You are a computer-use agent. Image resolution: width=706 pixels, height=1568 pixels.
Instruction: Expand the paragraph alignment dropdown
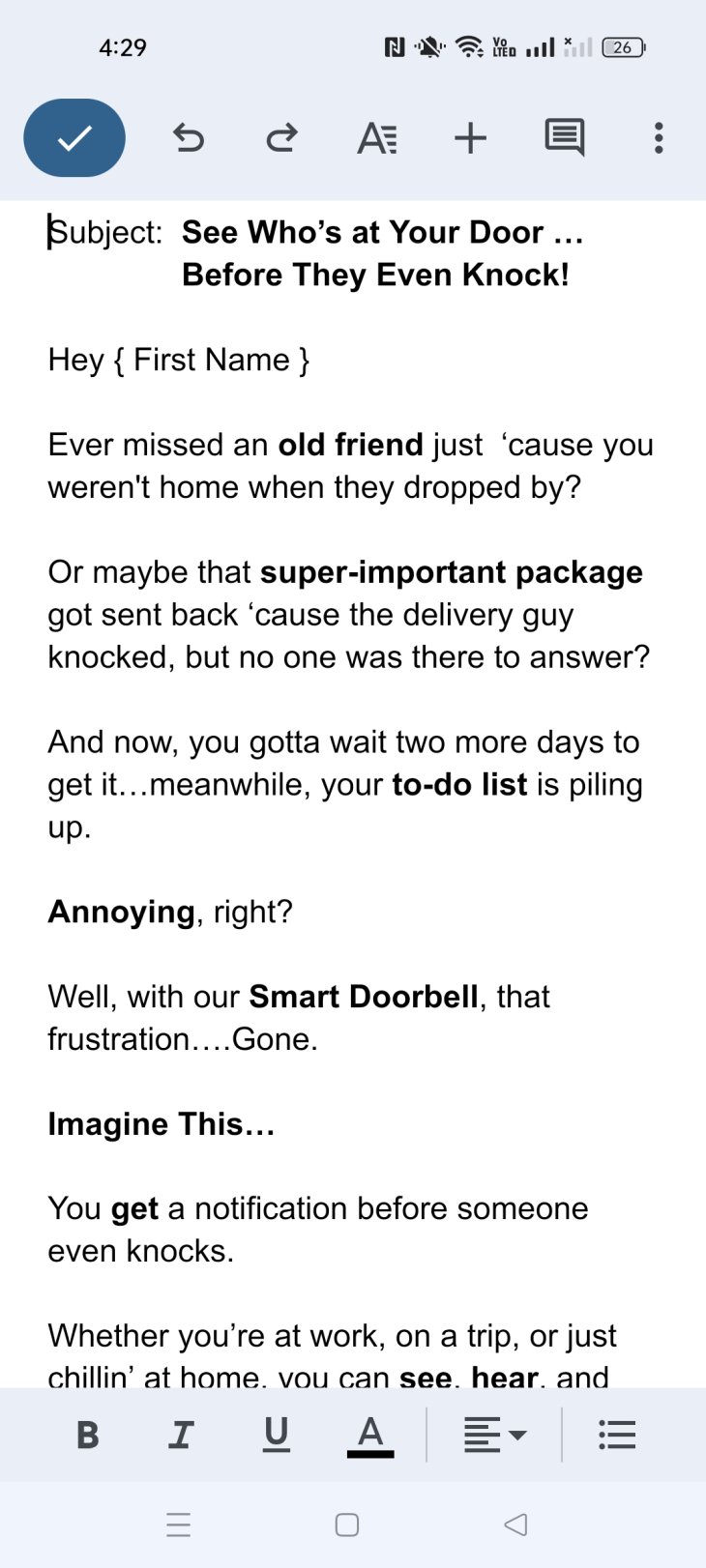pyautogui.click(x=494, y=1435)
